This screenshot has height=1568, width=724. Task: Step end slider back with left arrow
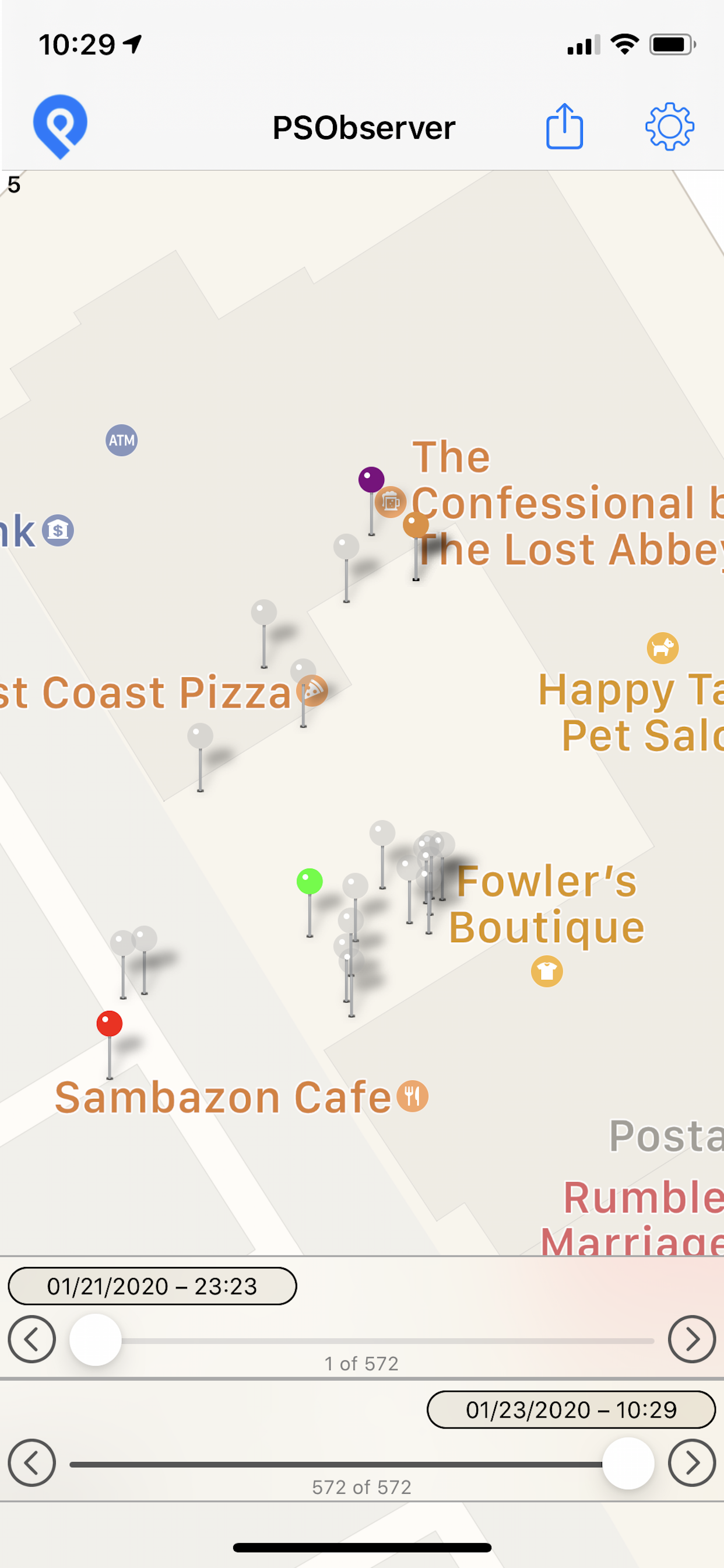(x=31, y=1462)
